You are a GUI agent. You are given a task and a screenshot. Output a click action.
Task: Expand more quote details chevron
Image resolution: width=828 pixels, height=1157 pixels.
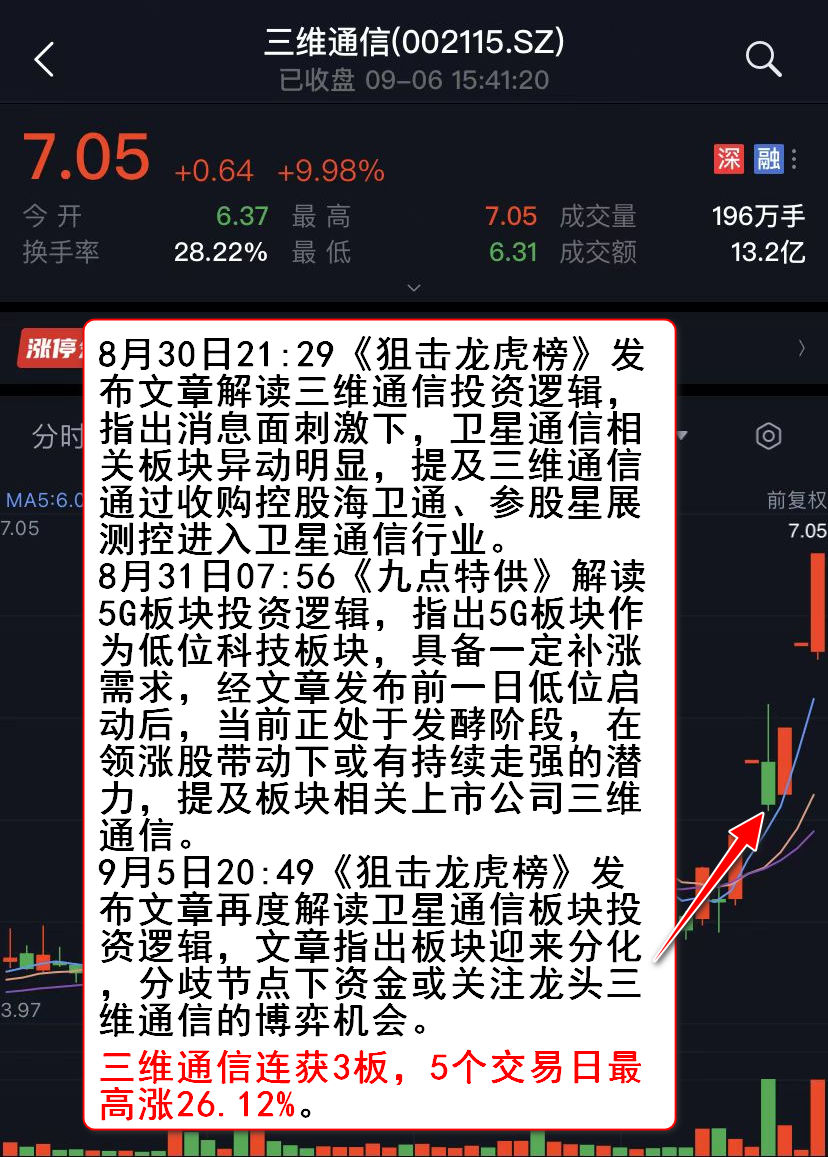tap(414, 287)
